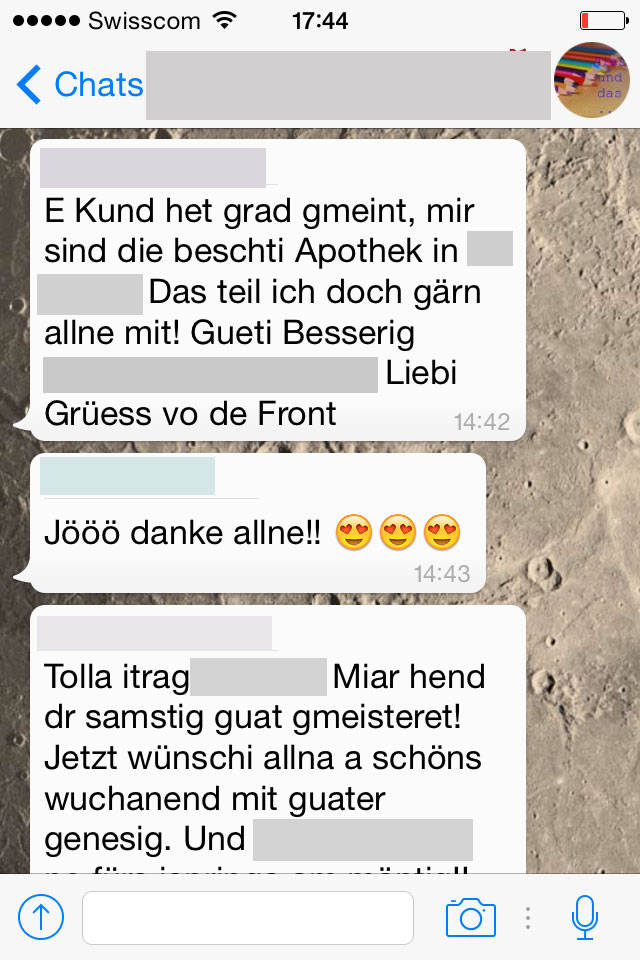
Task: Focus the message text field
Action: (248, 917)
